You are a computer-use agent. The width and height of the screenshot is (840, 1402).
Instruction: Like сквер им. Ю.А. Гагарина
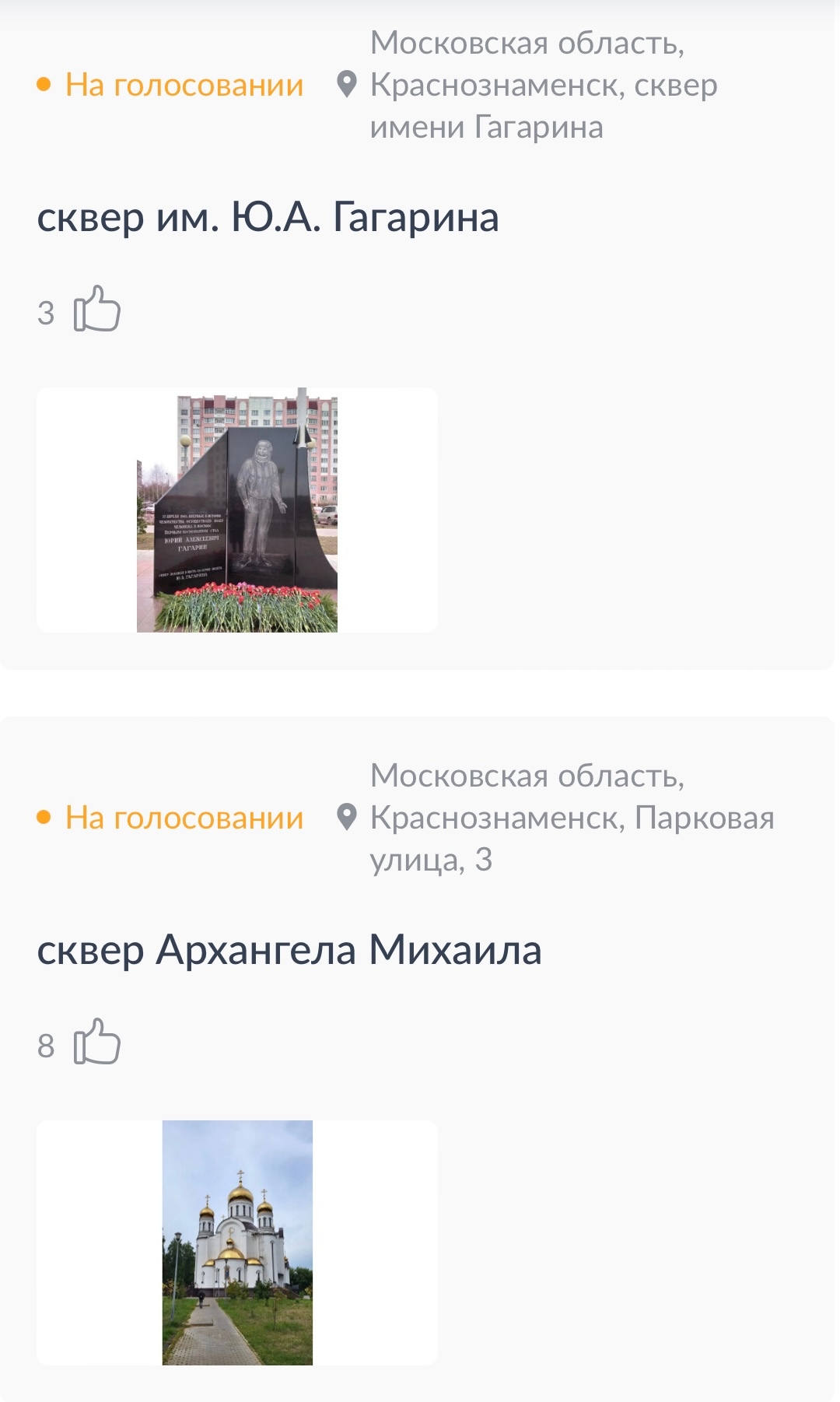tap(97, 310)
